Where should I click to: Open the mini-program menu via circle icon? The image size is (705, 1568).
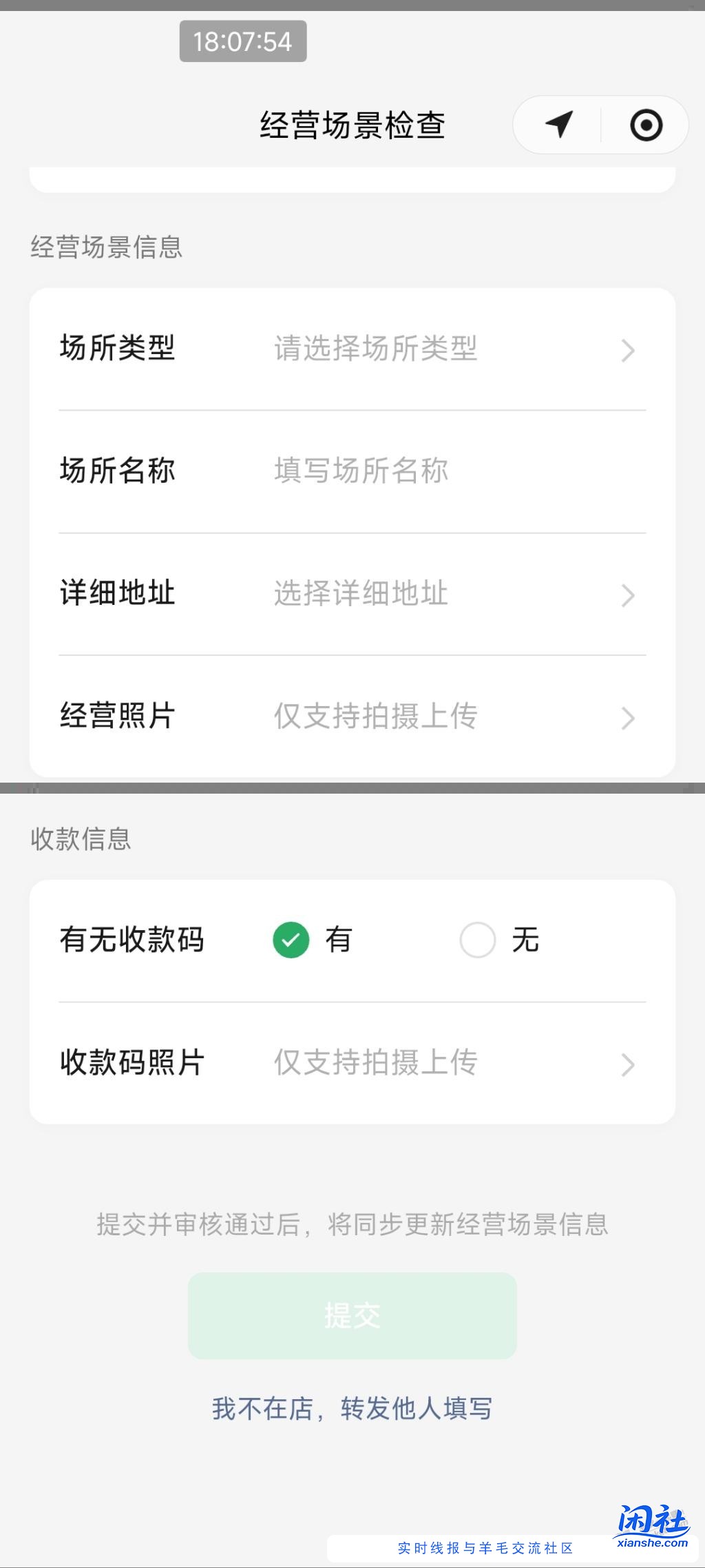click(x=644, y=124)
